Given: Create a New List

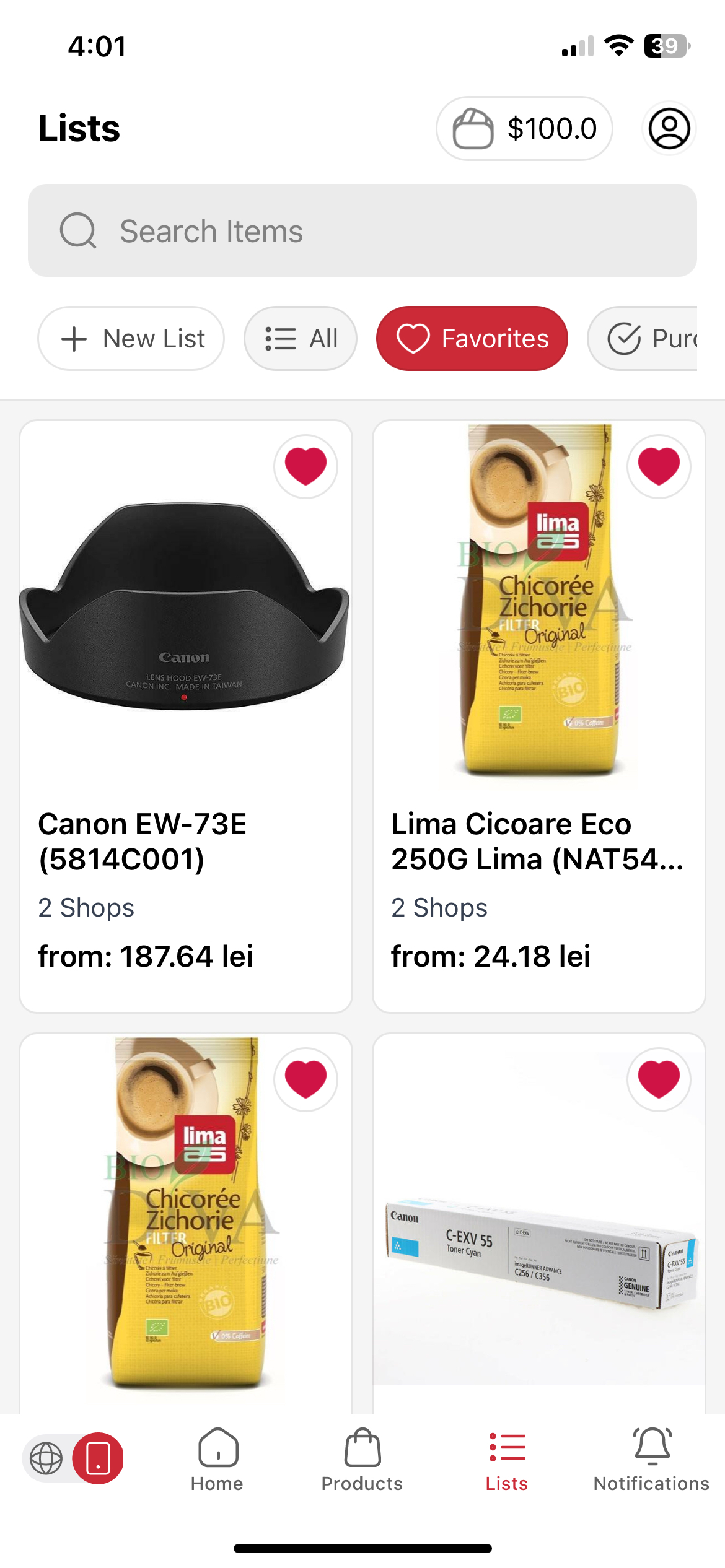Looking at the screenshot, I should point(131,339).
